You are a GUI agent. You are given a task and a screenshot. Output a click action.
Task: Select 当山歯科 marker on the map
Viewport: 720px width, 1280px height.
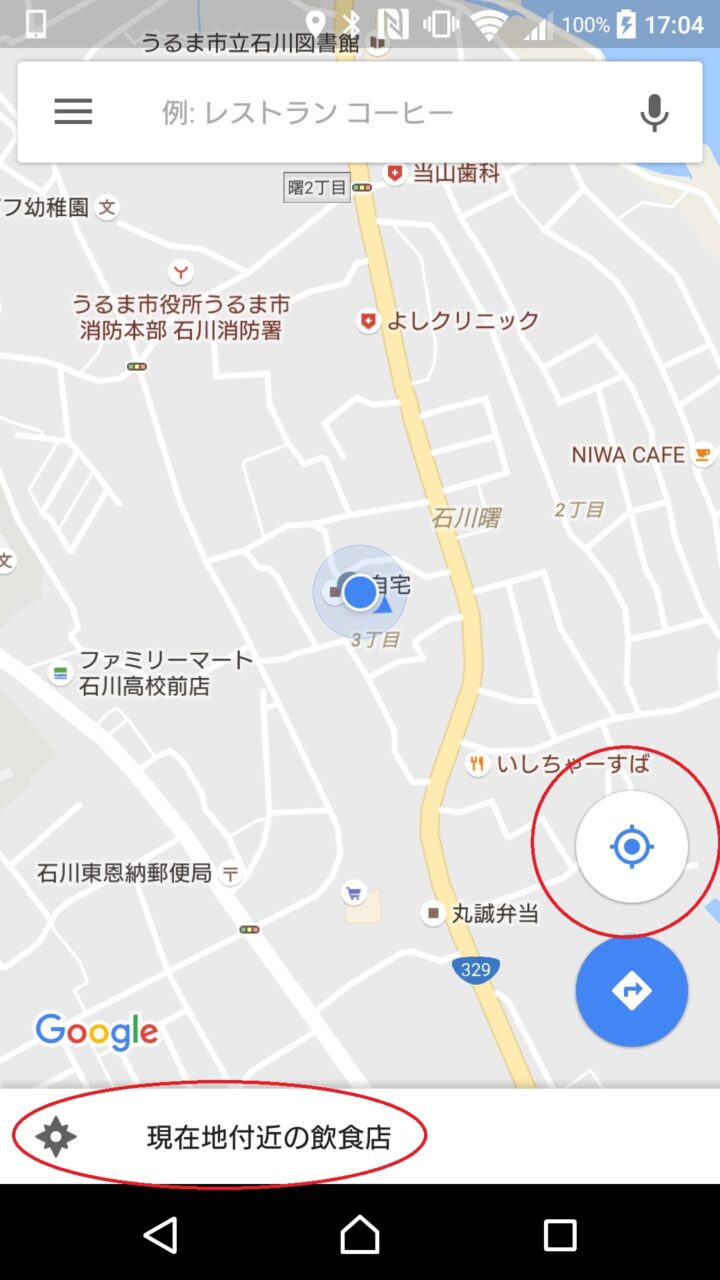396,174
